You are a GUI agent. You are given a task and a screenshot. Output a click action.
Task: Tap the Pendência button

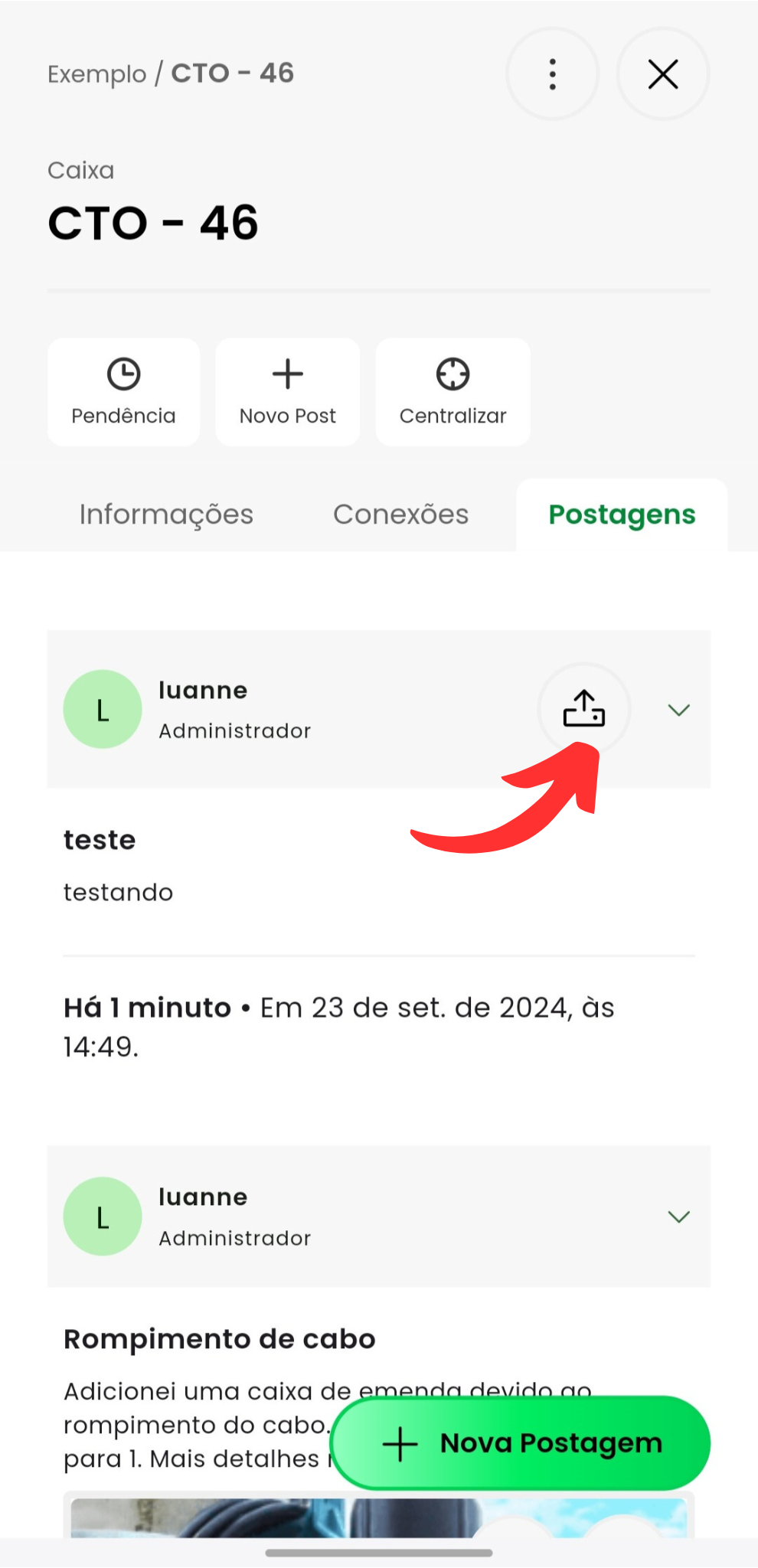[x=123, y=392]
